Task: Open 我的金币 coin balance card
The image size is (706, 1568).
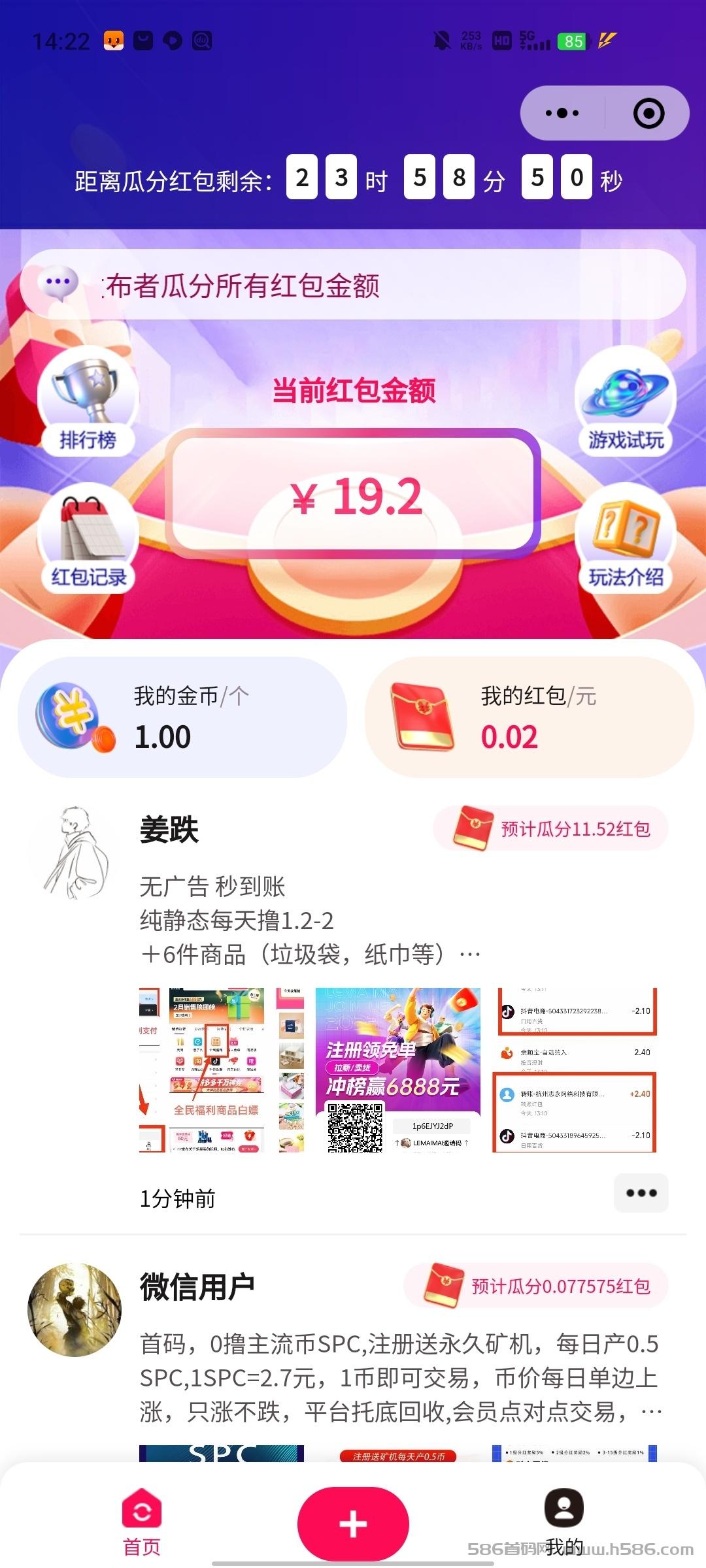Action: coord(182,717)
